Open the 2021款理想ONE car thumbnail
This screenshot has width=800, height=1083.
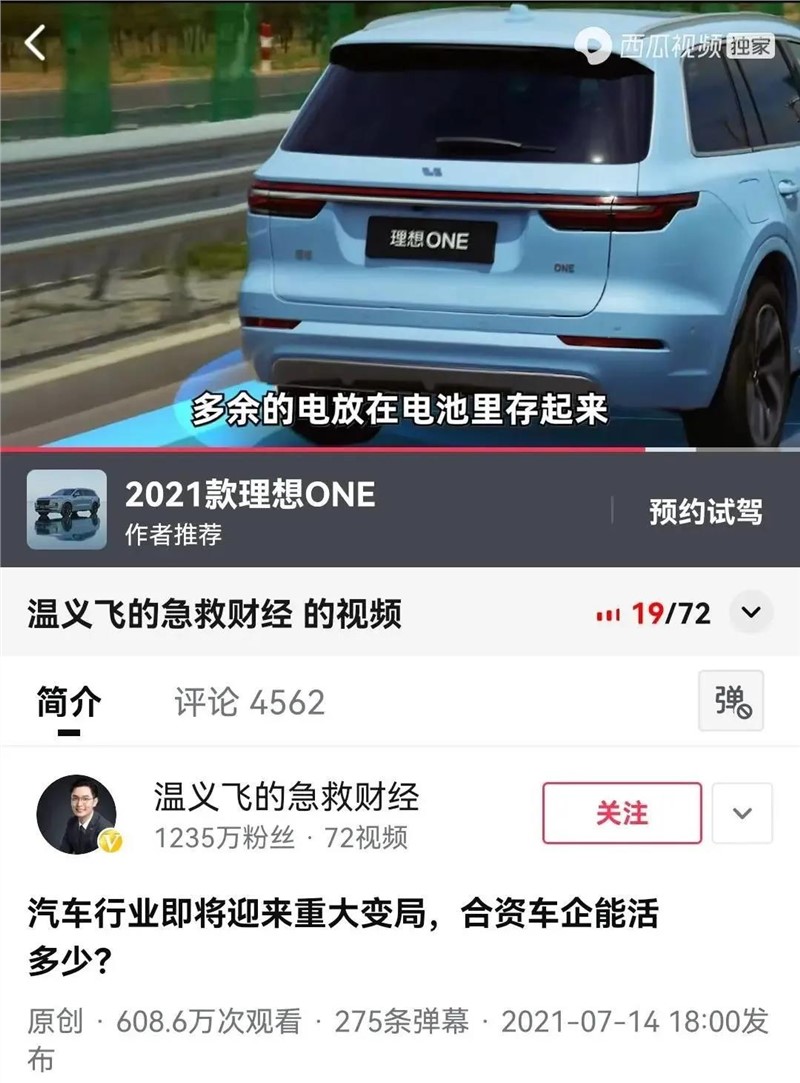[66, 510]
